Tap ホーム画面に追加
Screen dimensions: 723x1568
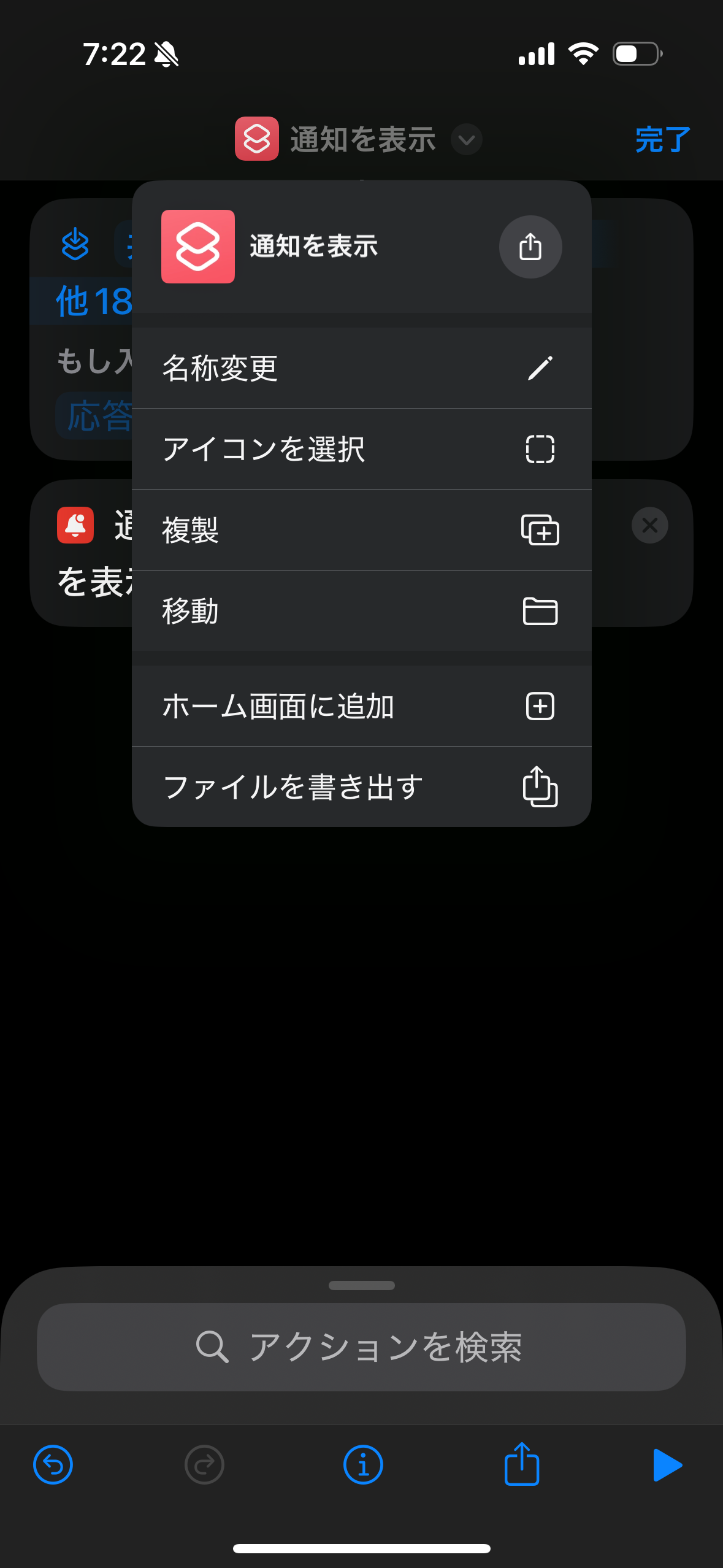362,706
